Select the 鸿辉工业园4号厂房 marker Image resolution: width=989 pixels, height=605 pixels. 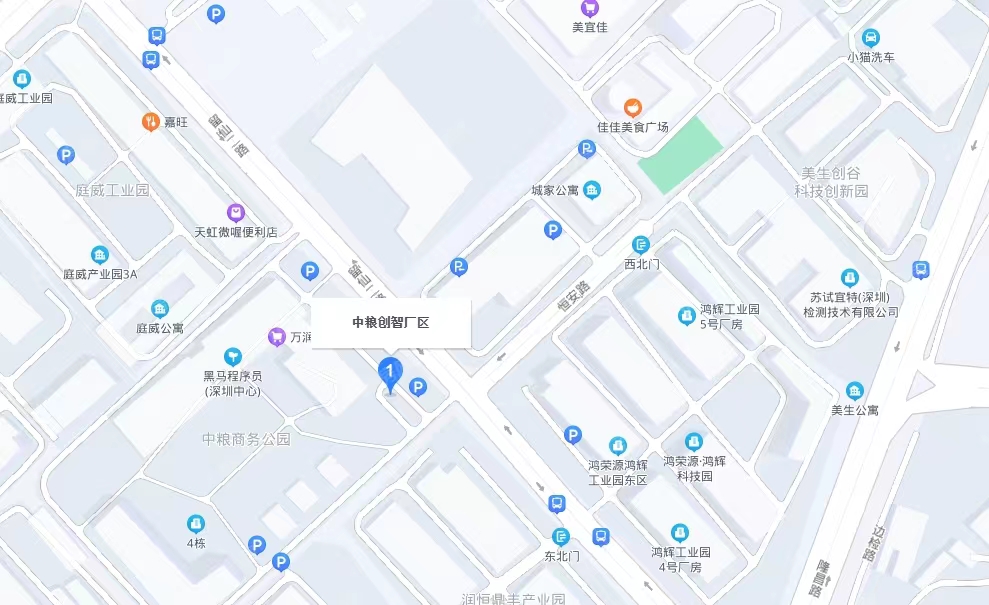point(680,533)
